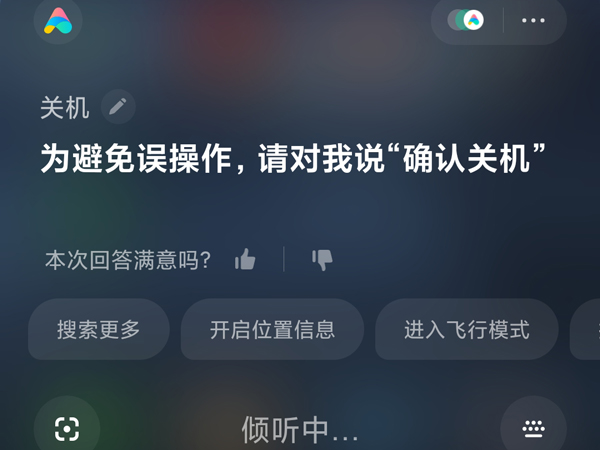This screenshot has height=450, width=600.
Task: Tap the assistant toggle beside the overflow menu
Action: pos(466,20)
